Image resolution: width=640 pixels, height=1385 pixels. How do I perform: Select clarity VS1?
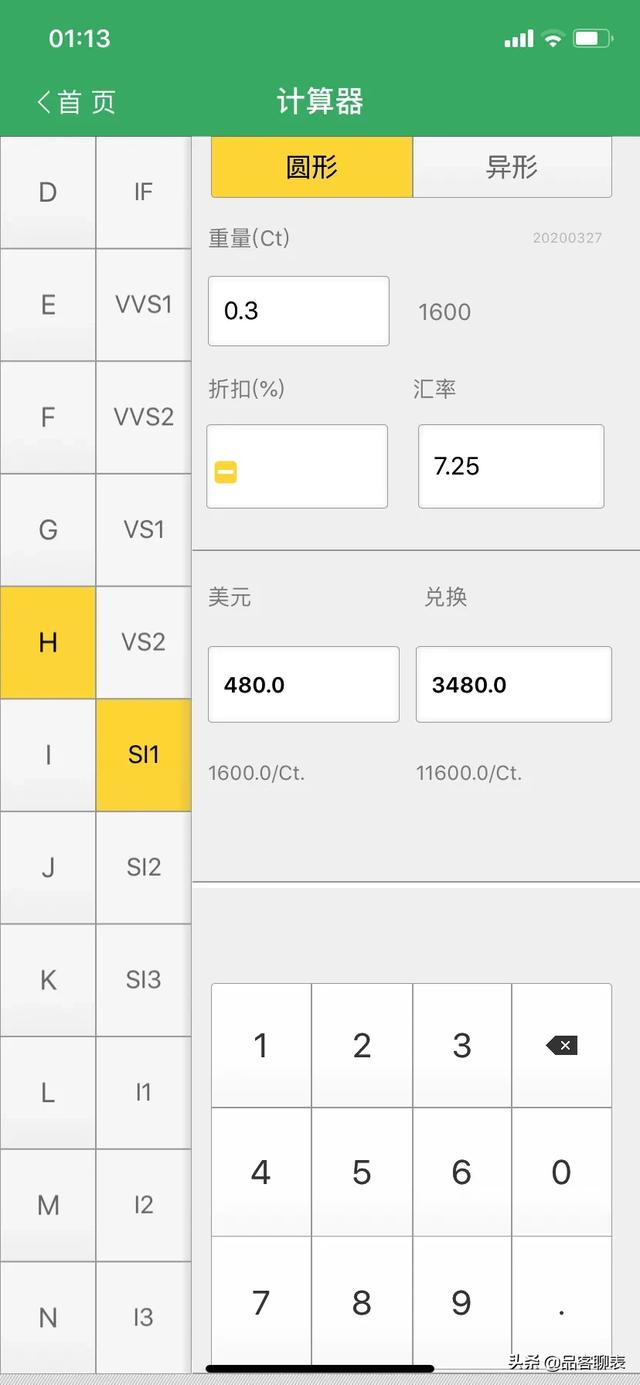pos(143,529)
